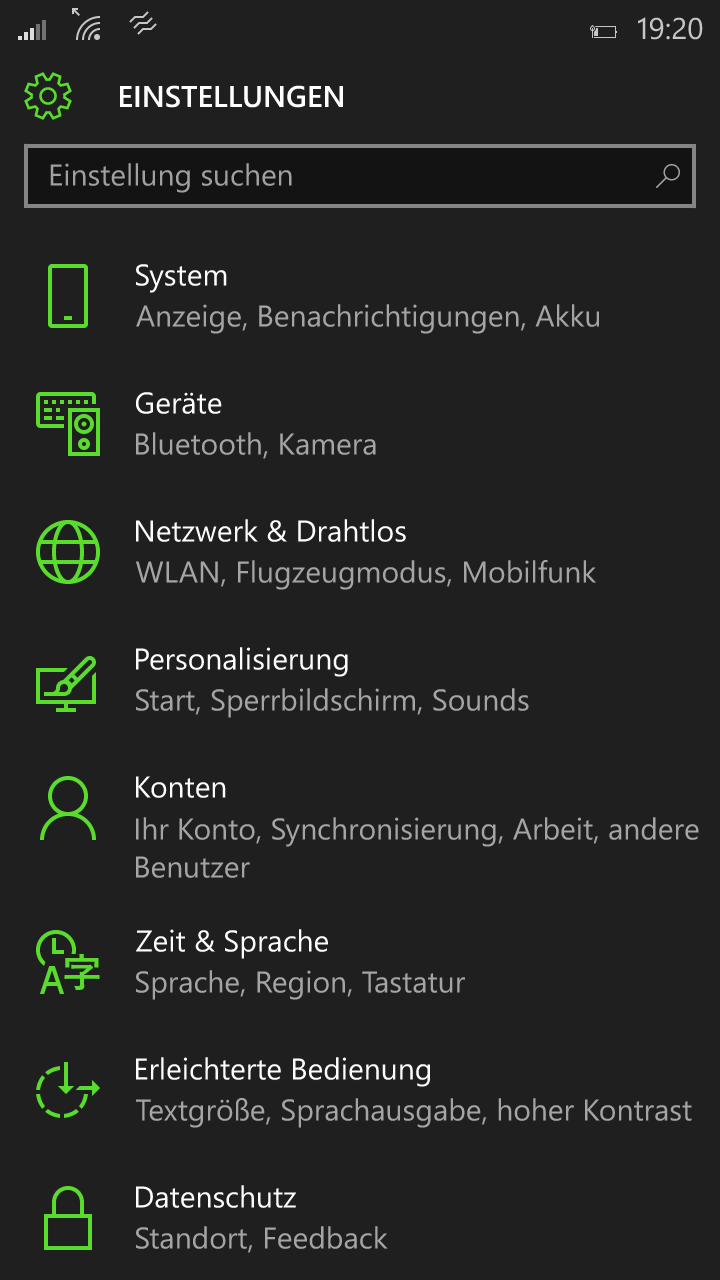This screenshot has width=720, height=1280.
Task: Select Konten settings
Action: click(x=360, y=826)
